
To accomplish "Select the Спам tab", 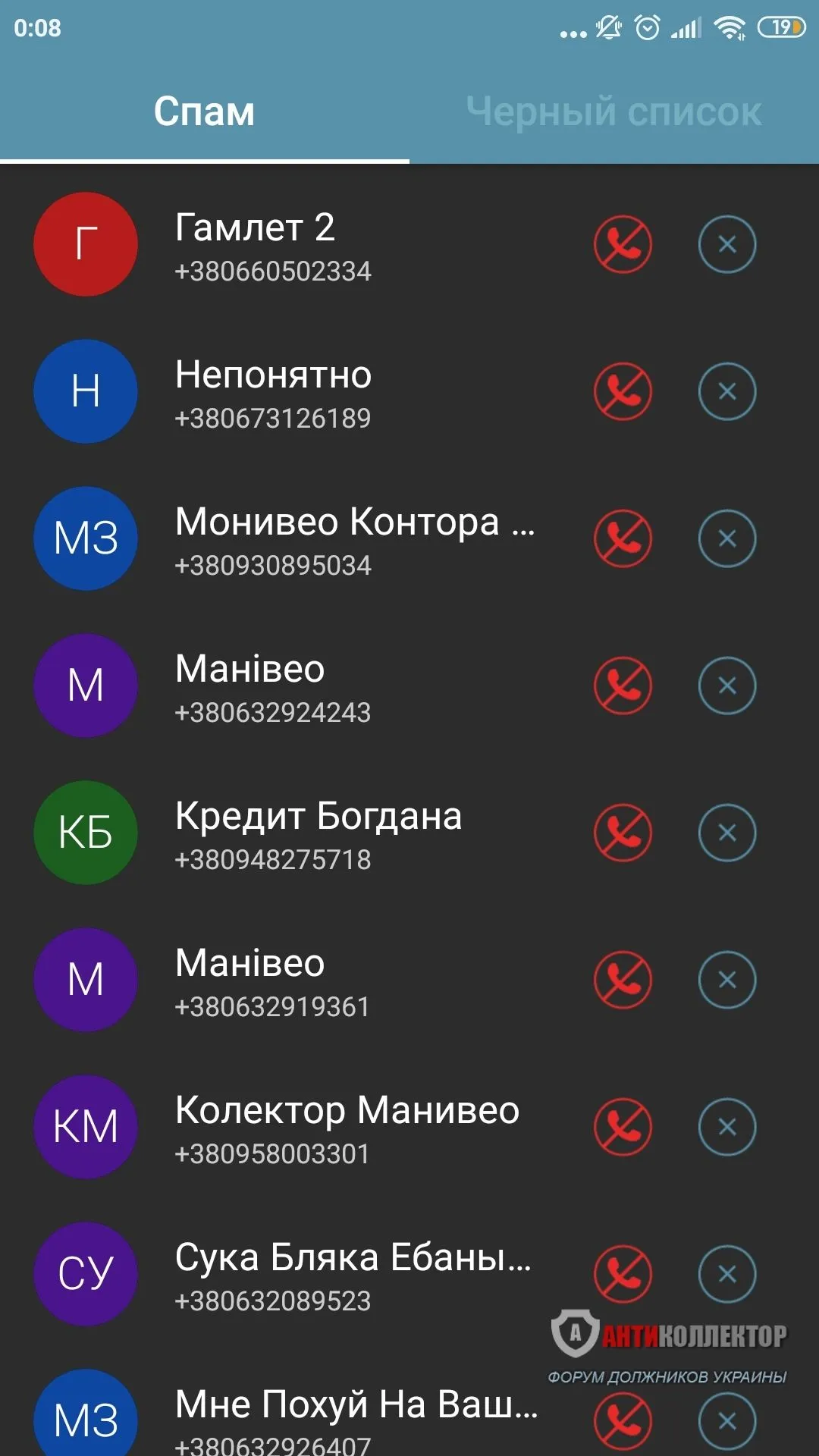I will [x=204, y=111].
